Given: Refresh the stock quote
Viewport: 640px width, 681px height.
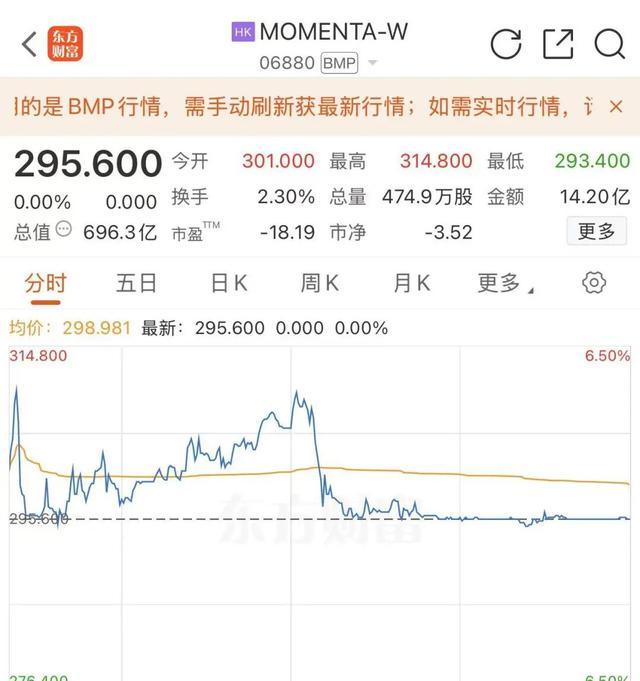Looking at the screenshot, I should tap(506, 44).
